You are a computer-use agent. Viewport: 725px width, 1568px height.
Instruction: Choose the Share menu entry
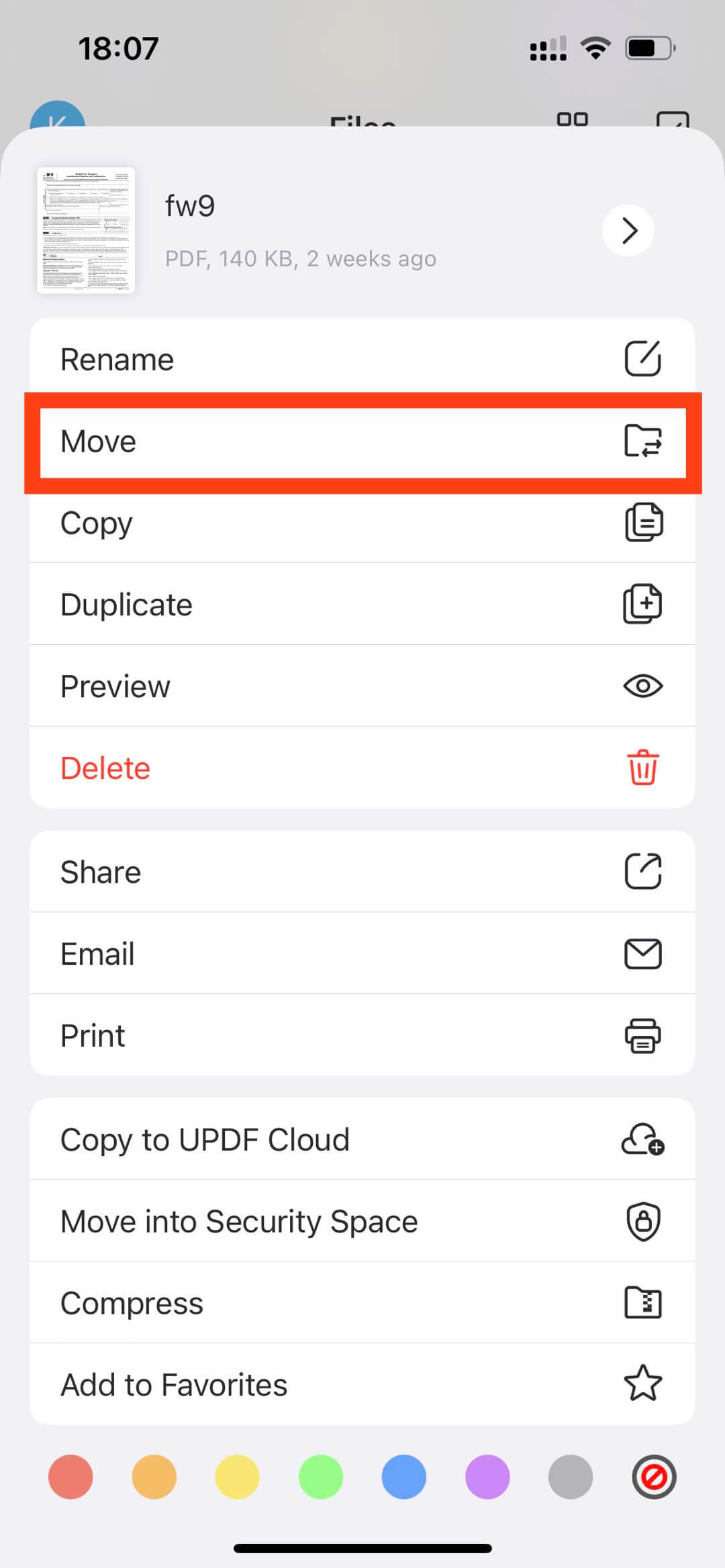coord(362,872)
